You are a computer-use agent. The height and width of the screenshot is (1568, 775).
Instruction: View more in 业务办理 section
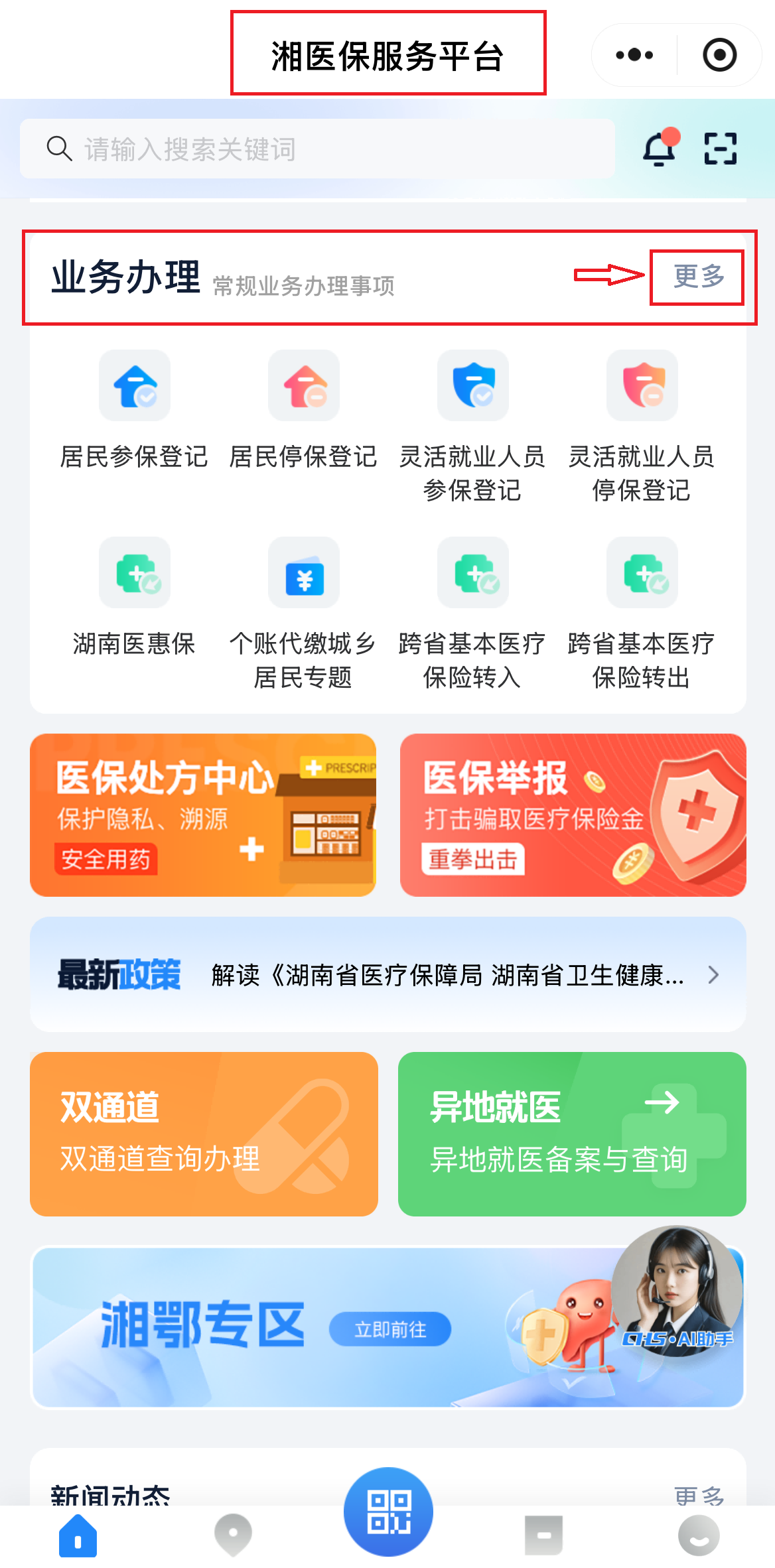point(697,277)
